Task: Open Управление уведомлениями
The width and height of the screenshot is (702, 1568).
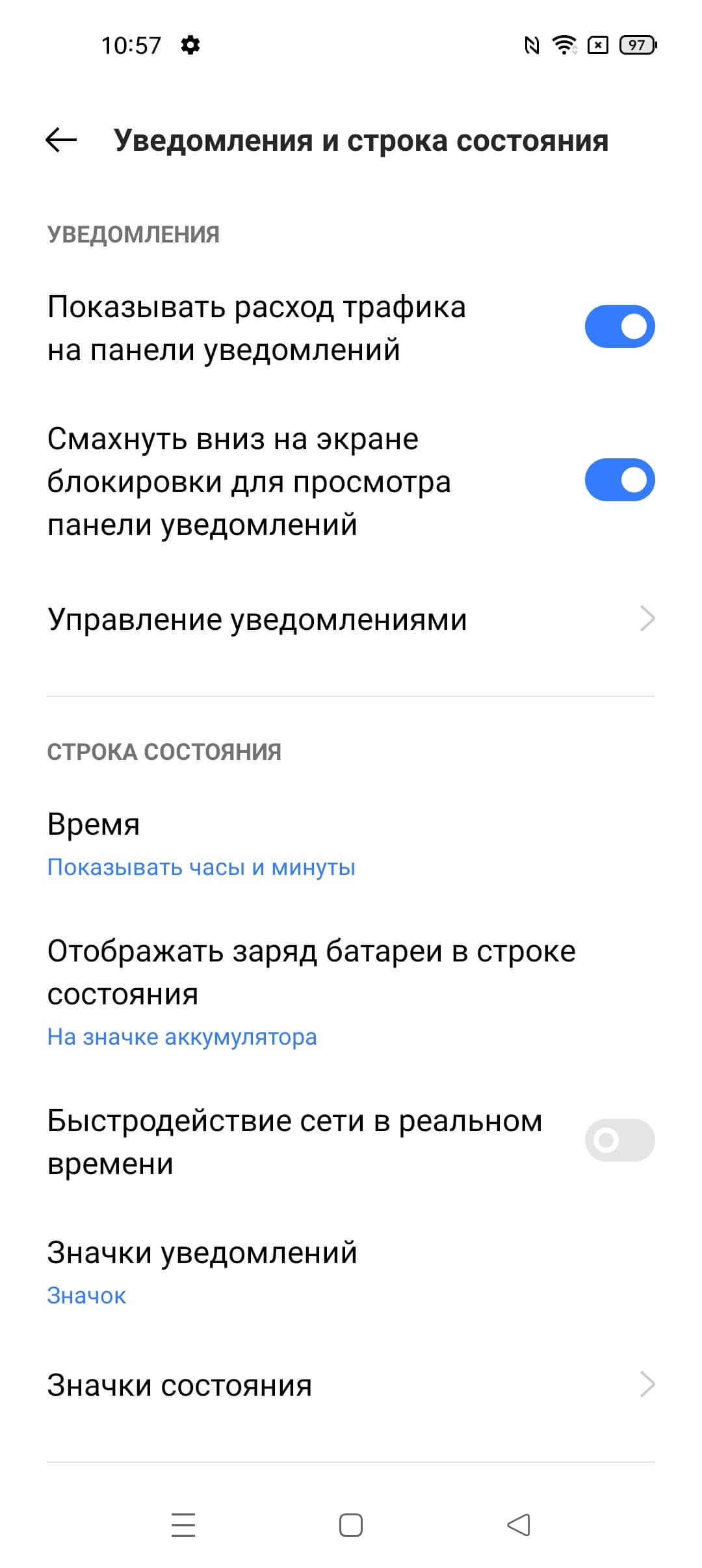Action: [351, 620]
